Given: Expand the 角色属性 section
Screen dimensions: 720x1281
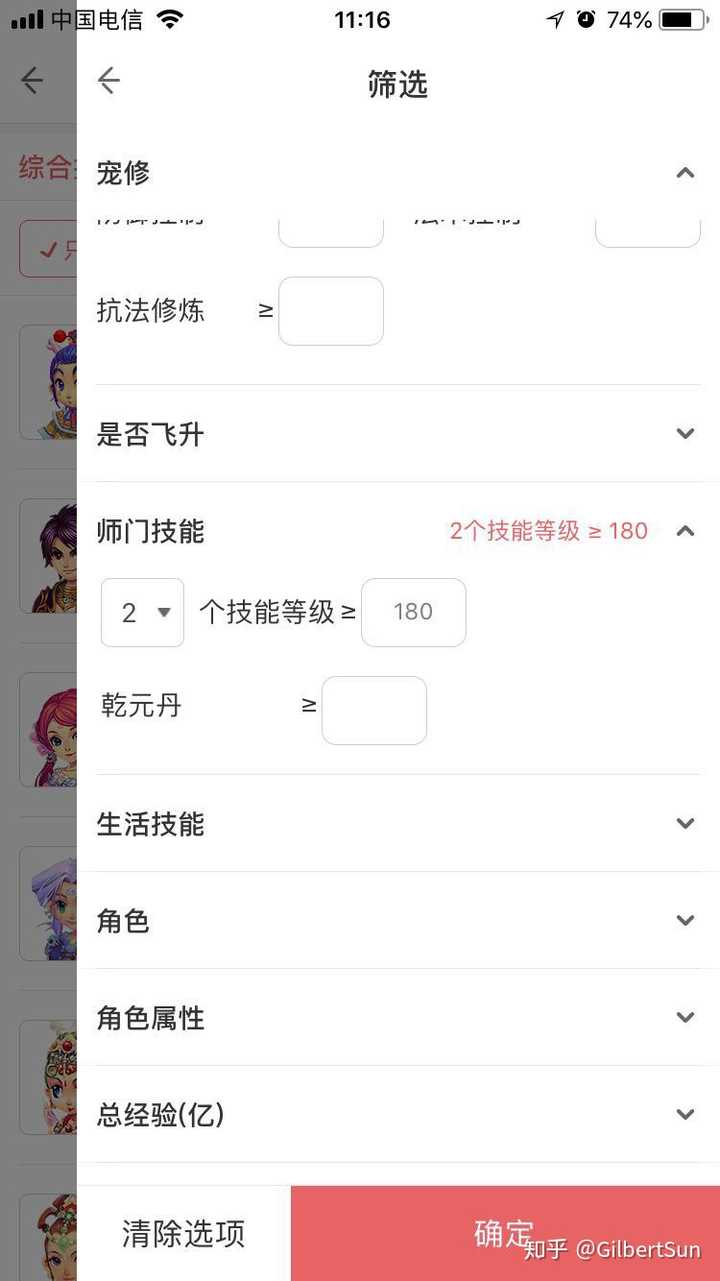Looking at the screenshot, I should [685, 1017].
